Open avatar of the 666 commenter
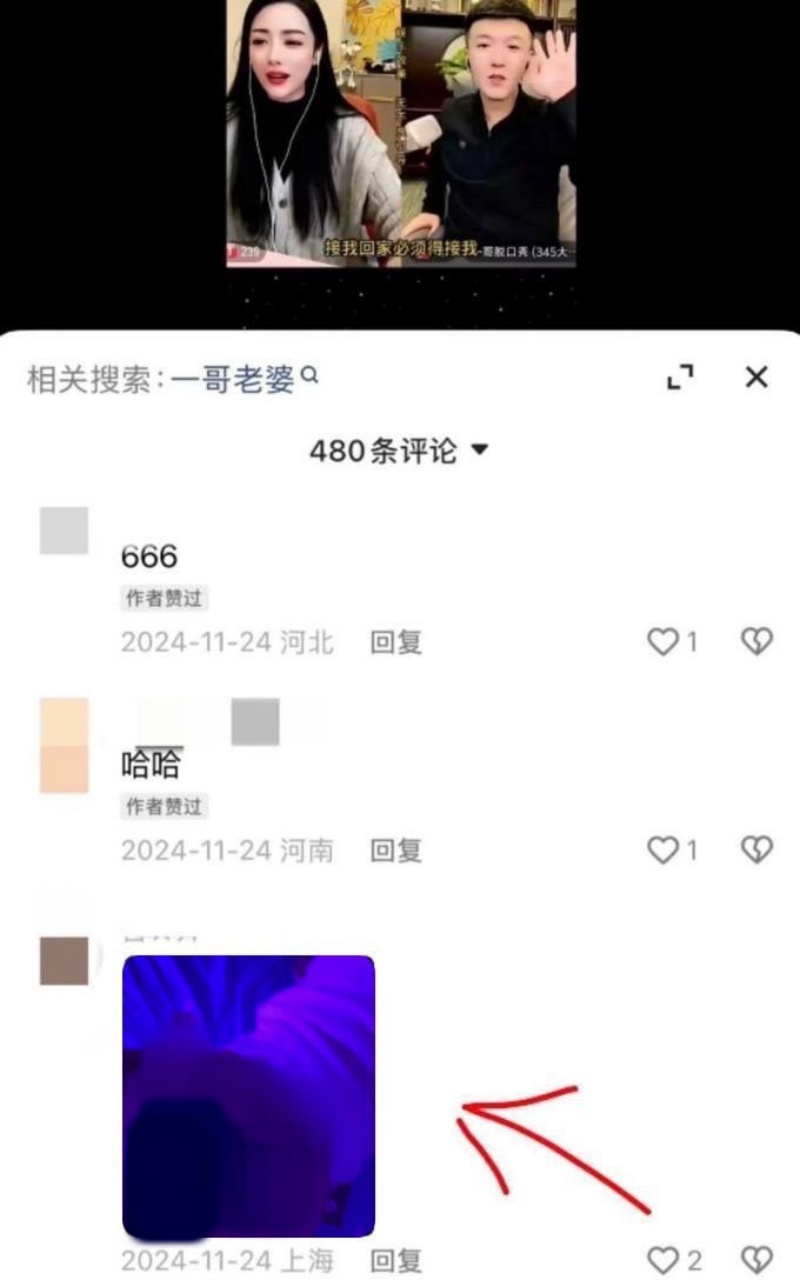The height and width of the screenshot is (1280, 800). coord(64,530)
